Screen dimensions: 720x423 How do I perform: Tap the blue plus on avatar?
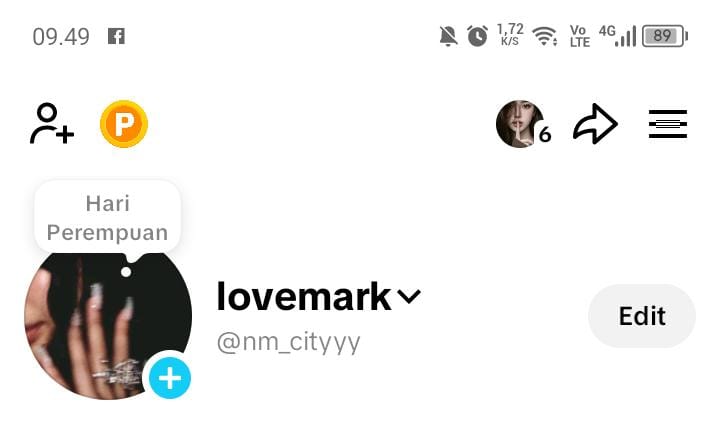[170, 378]
